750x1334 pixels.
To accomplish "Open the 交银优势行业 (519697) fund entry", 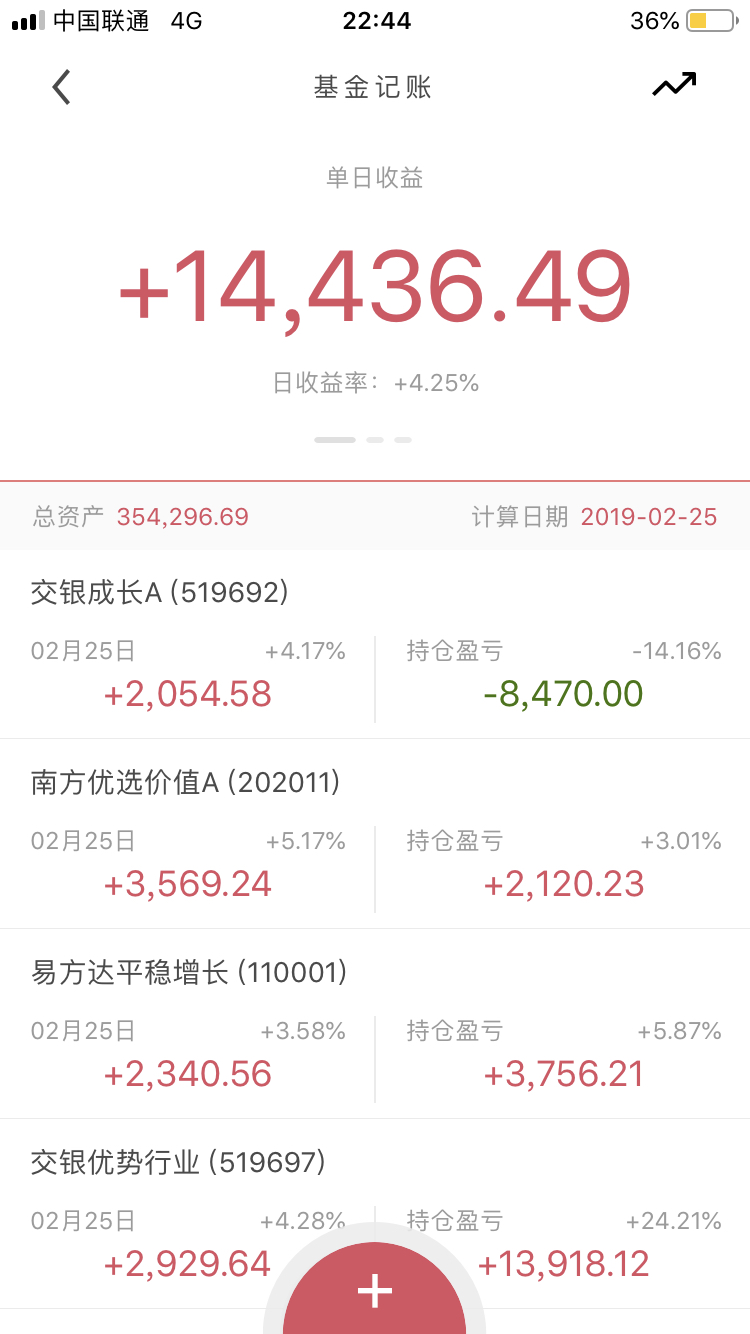I will click(x=375, y=1214).
